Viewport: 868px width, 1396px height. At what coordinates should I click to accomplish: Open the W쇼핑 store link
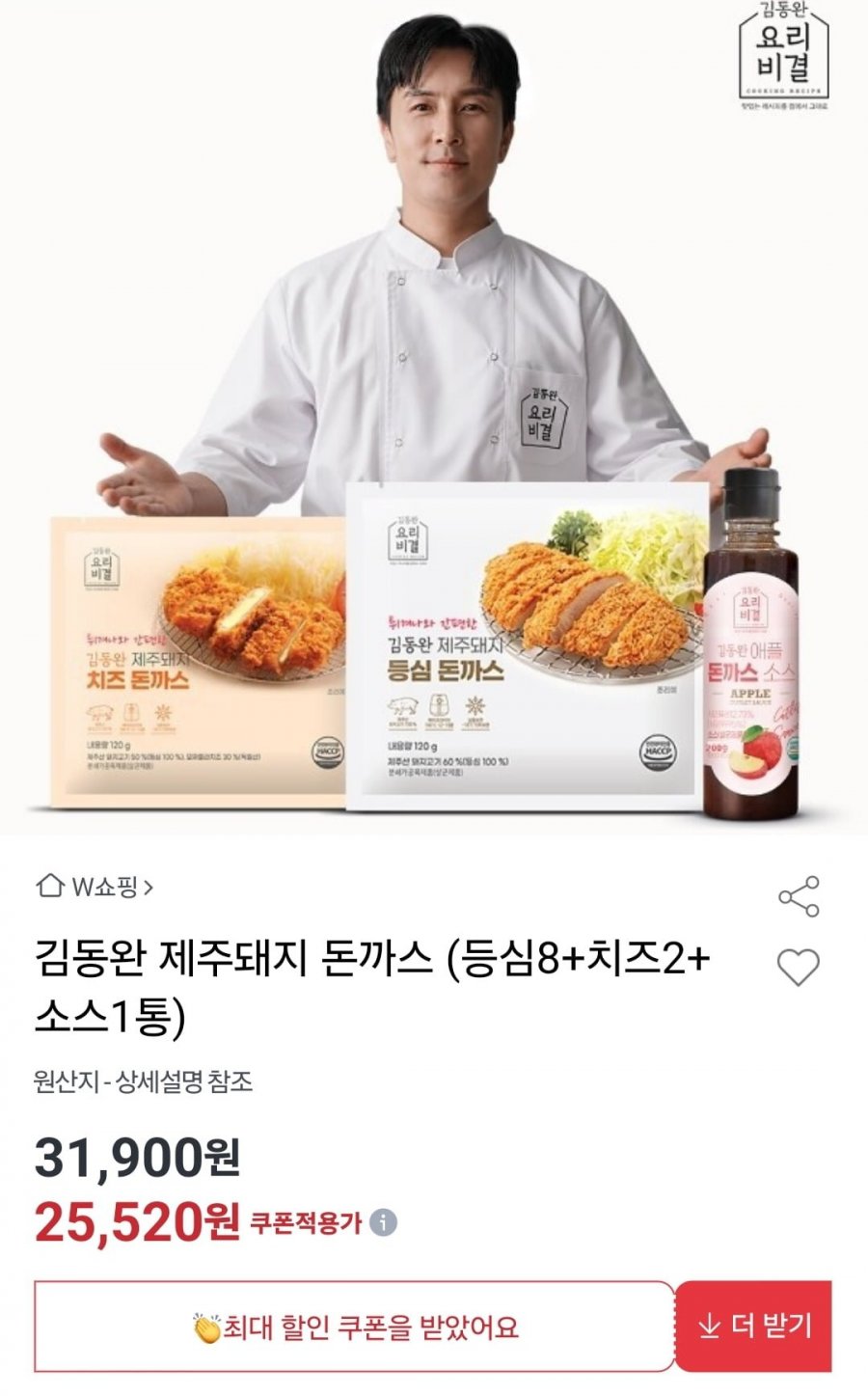95,886
